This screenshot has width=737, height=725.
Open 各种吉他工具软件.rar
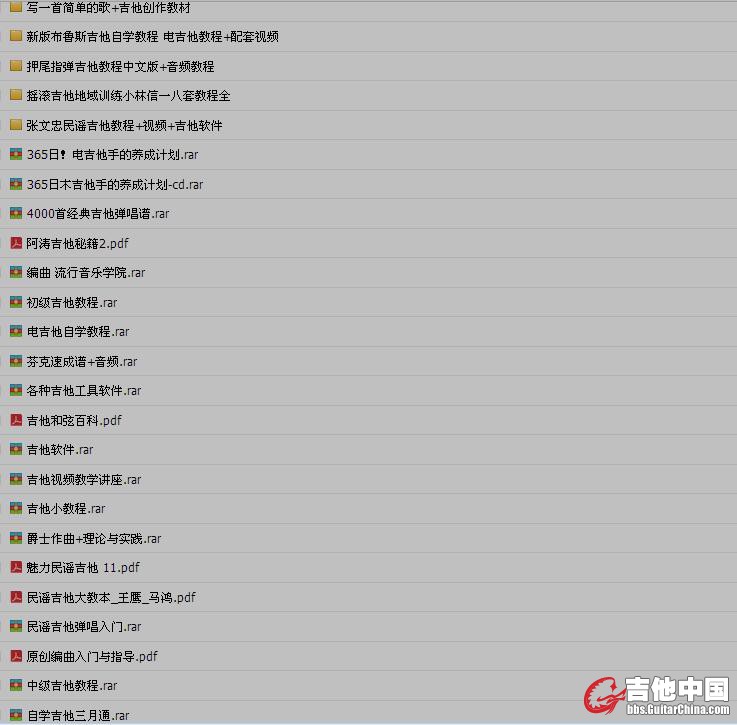[84, 391]
